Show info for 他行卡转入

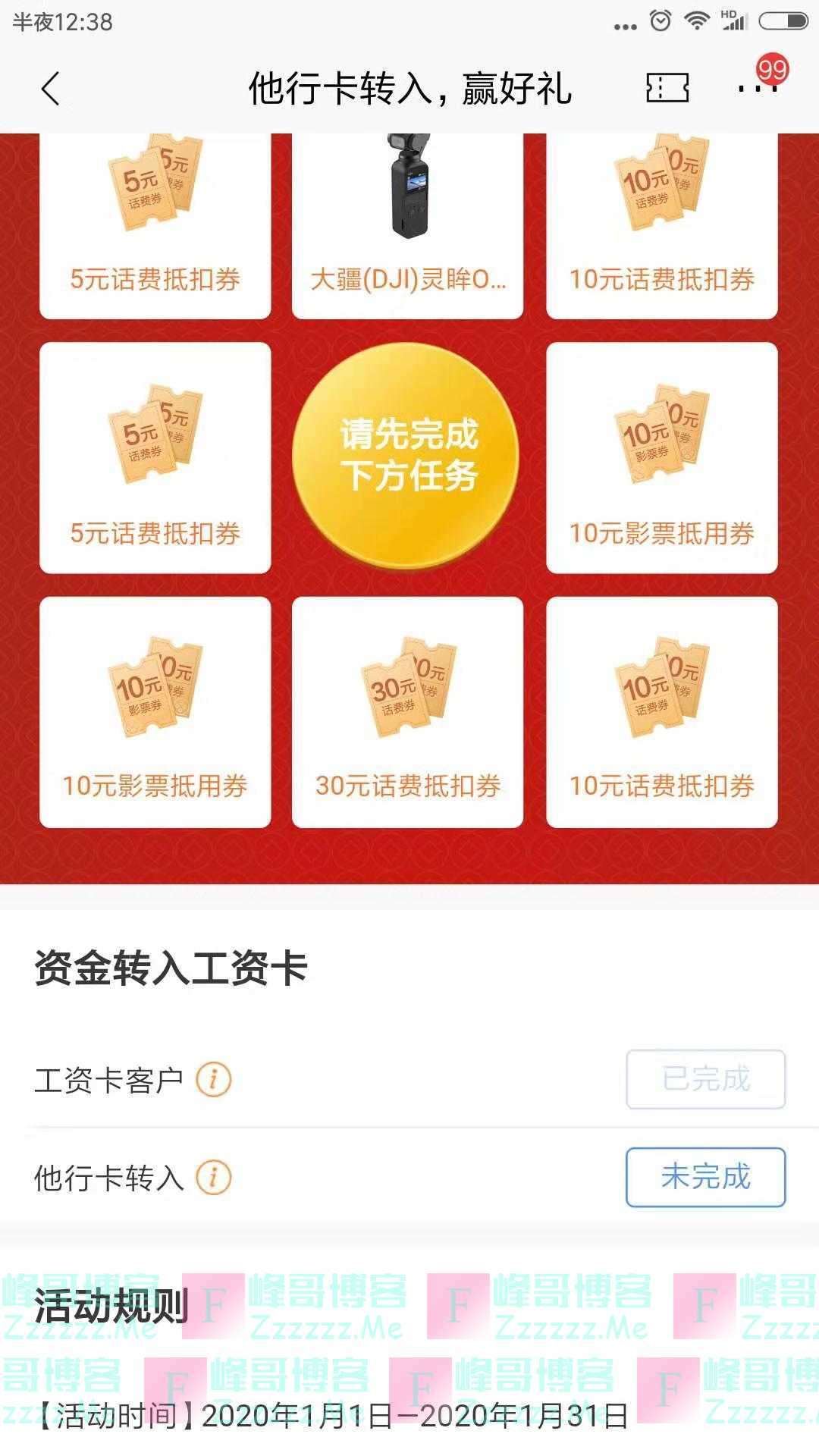[214, 1178]
